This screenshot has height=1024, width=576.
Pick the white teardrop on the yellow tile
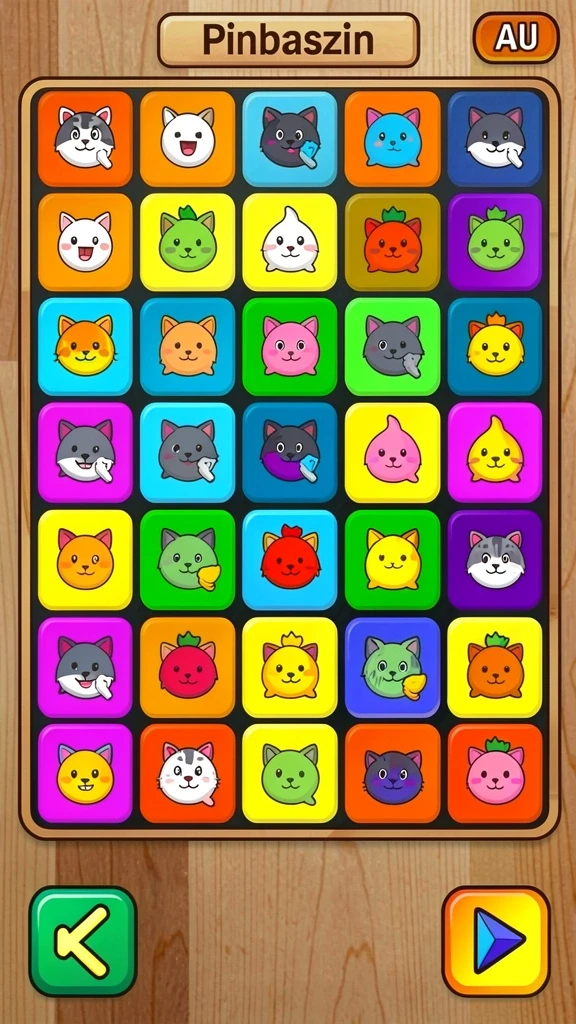tap(290, 242)
